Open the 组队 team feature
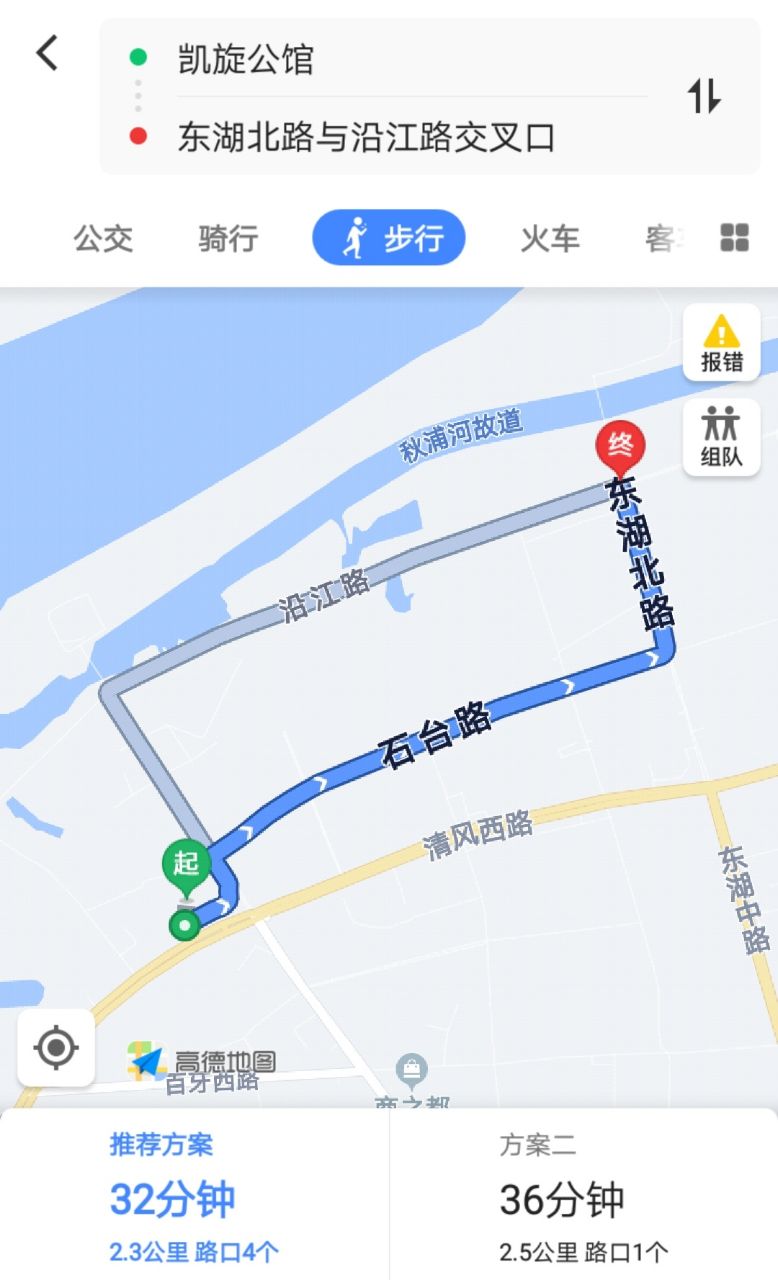 [721, 437]
